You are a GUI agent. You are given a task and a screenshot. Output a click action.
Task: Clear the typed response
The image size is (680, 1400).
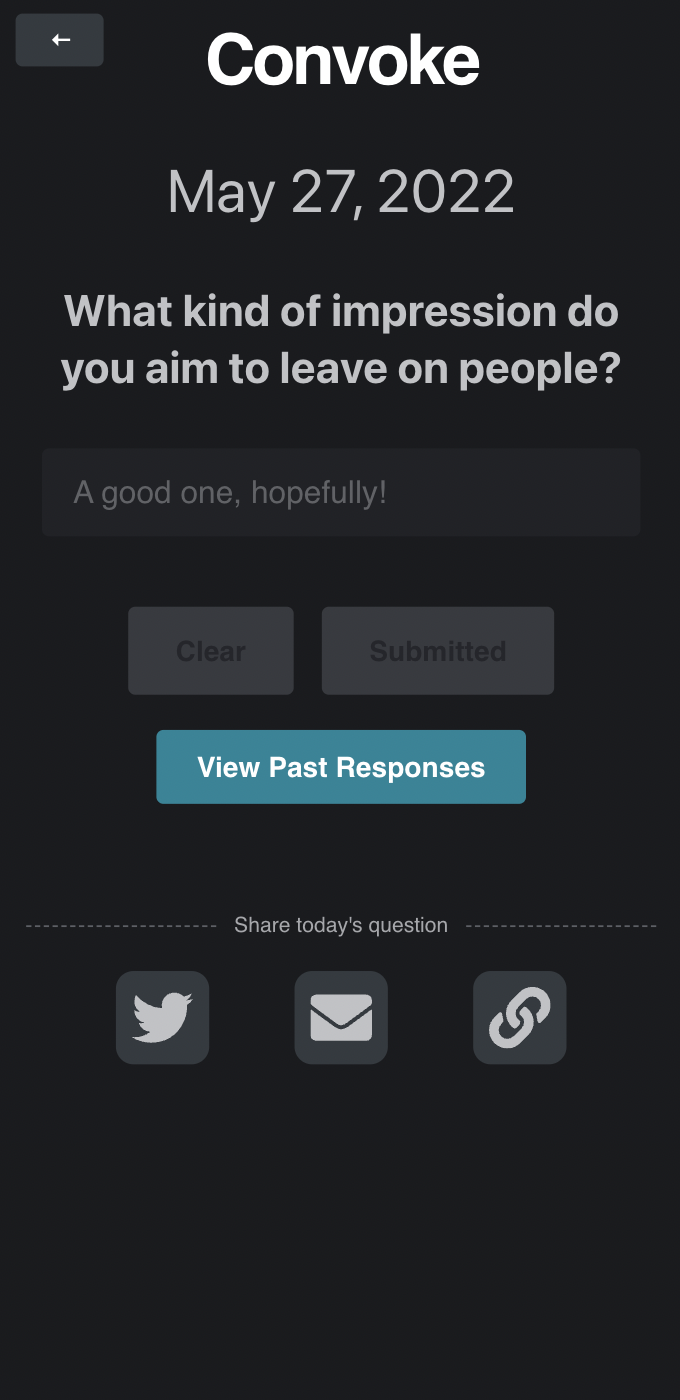[211, 651]
